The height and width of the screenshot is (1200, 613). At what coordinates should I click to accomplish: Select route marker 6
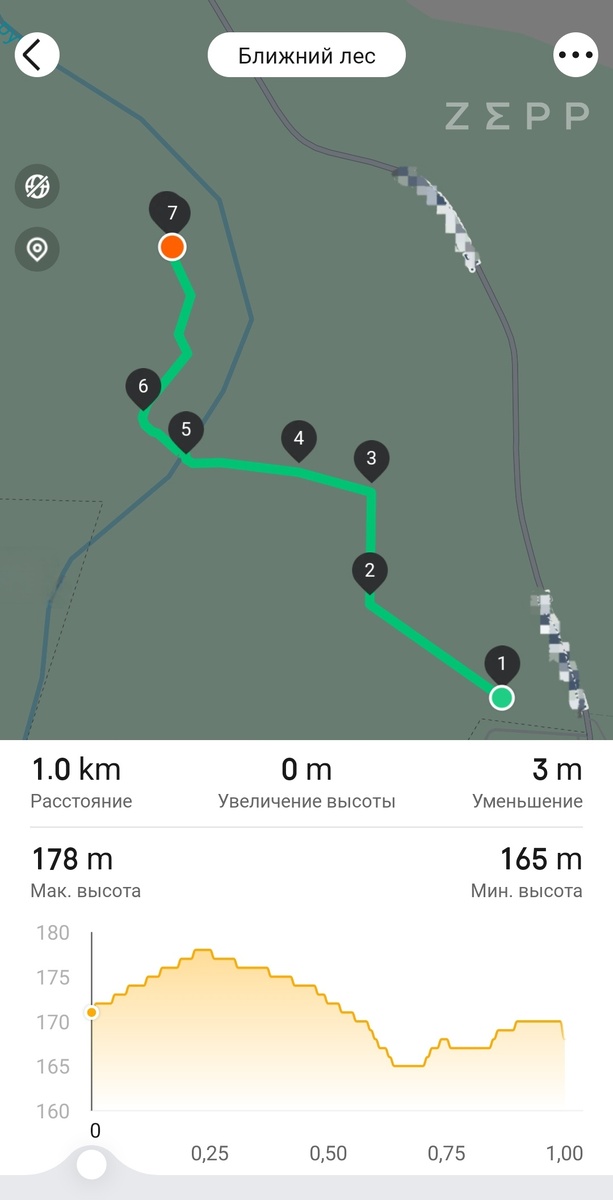pos(143,386)
